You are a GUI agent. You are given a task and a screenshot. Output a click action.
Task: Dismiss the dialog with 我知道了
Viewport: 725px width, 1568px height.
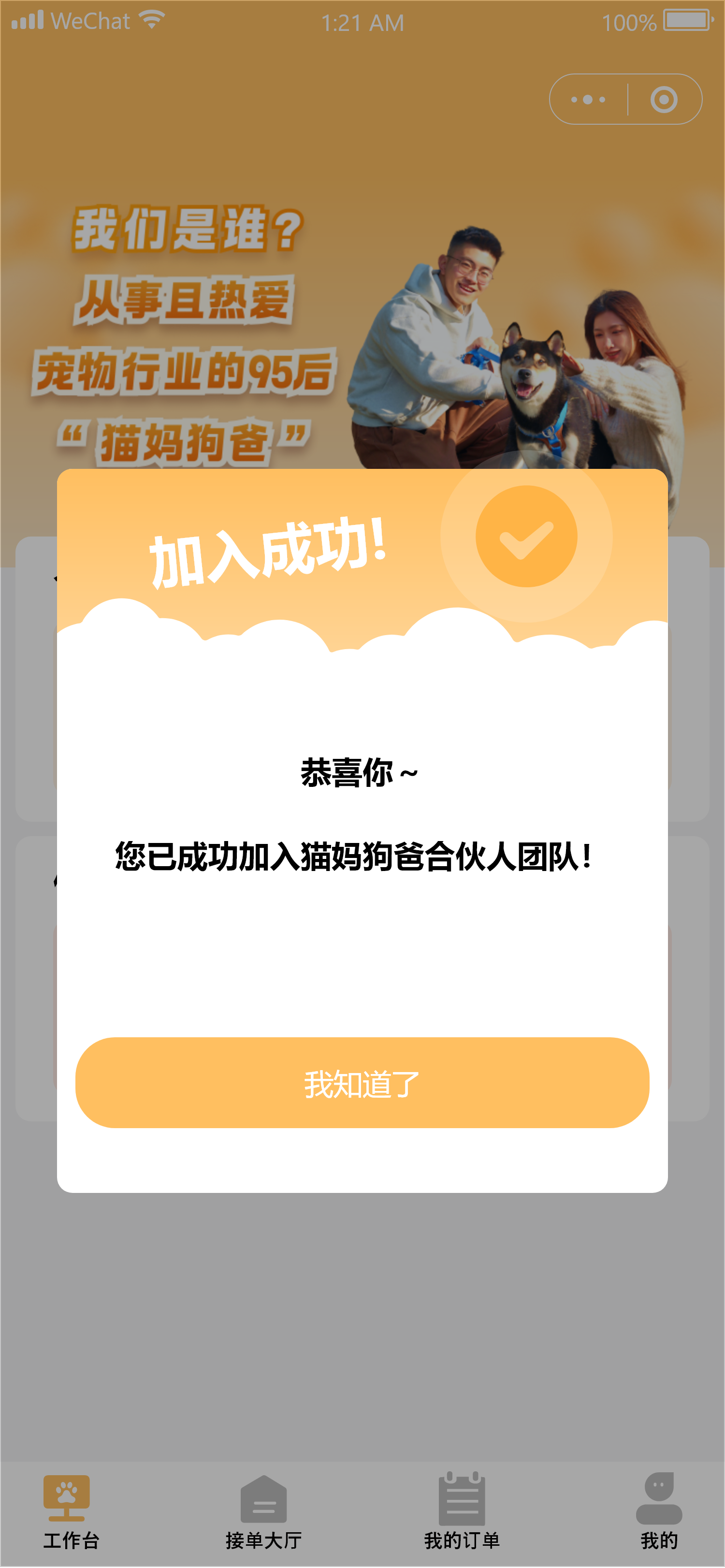click(x=362, y=1082)
